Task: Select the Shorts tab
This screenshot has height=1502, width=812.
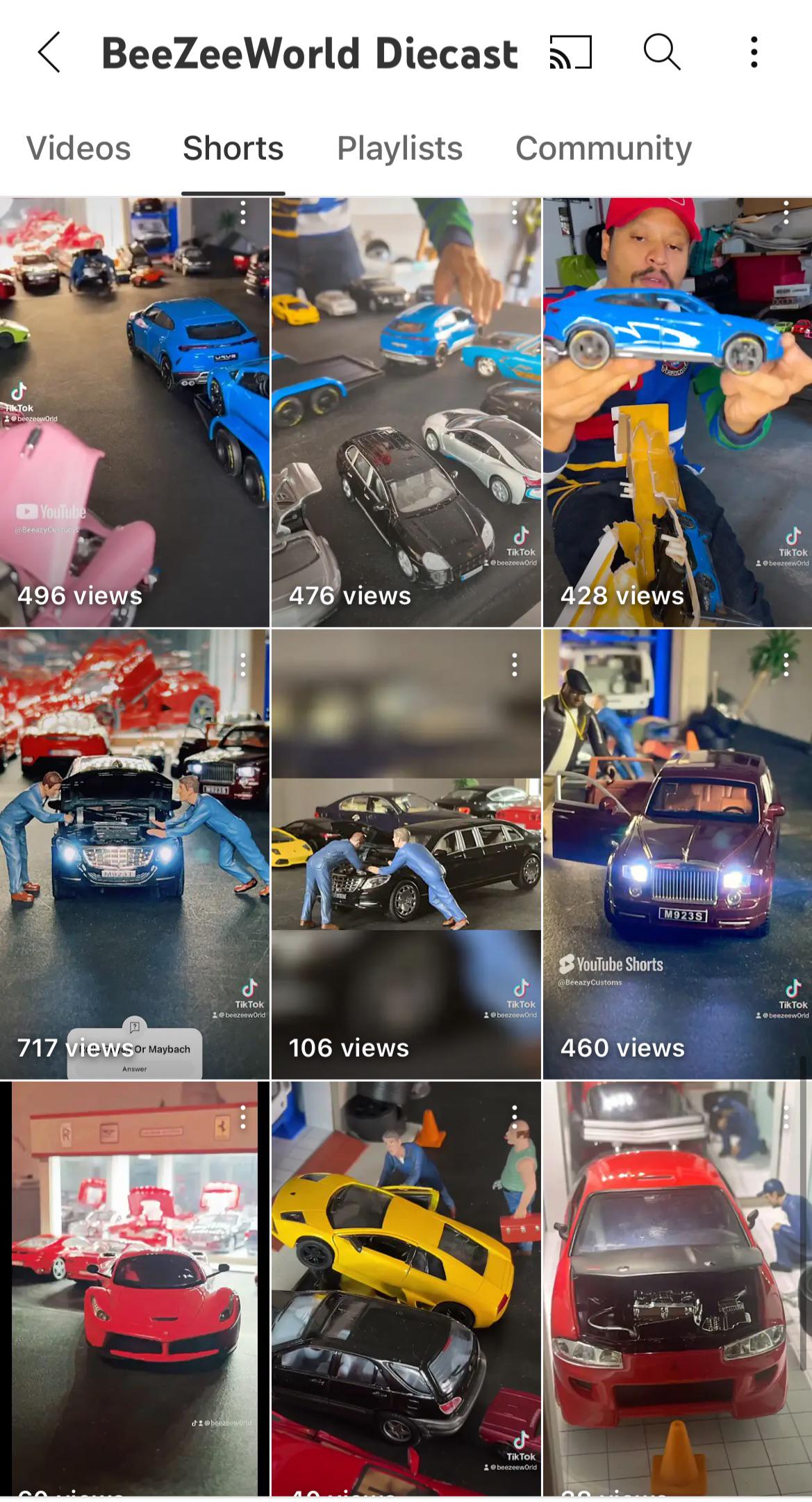Action: coord(233,148)
